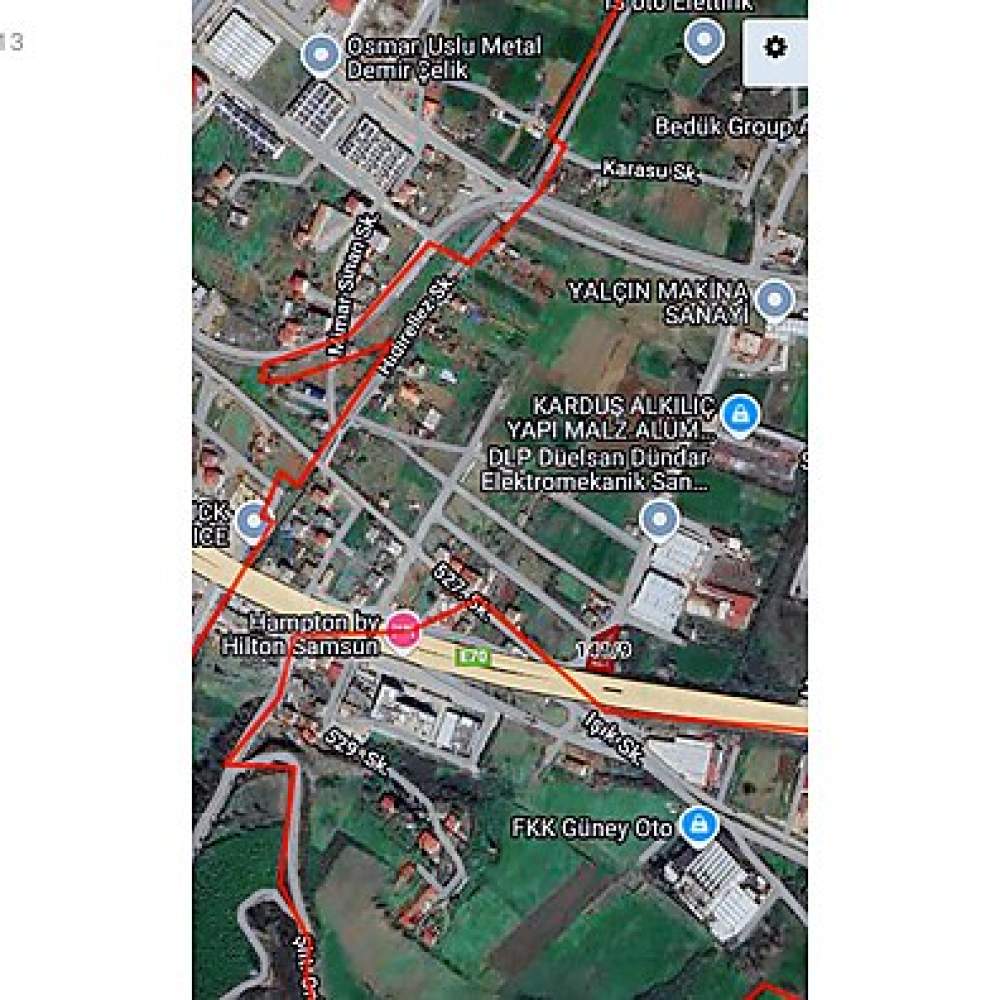The height and width of the screenshot is (1000, 1000).
Task: Tap the Osmar Uslu Metal Demir Çelik pin
Action: point(321,56)
